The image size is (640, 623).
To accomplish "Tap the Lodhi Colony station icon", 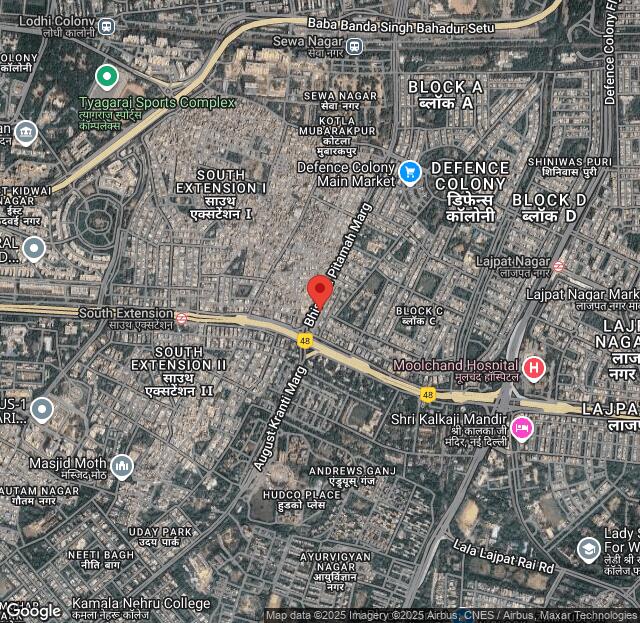I will [x=107, y=26].
